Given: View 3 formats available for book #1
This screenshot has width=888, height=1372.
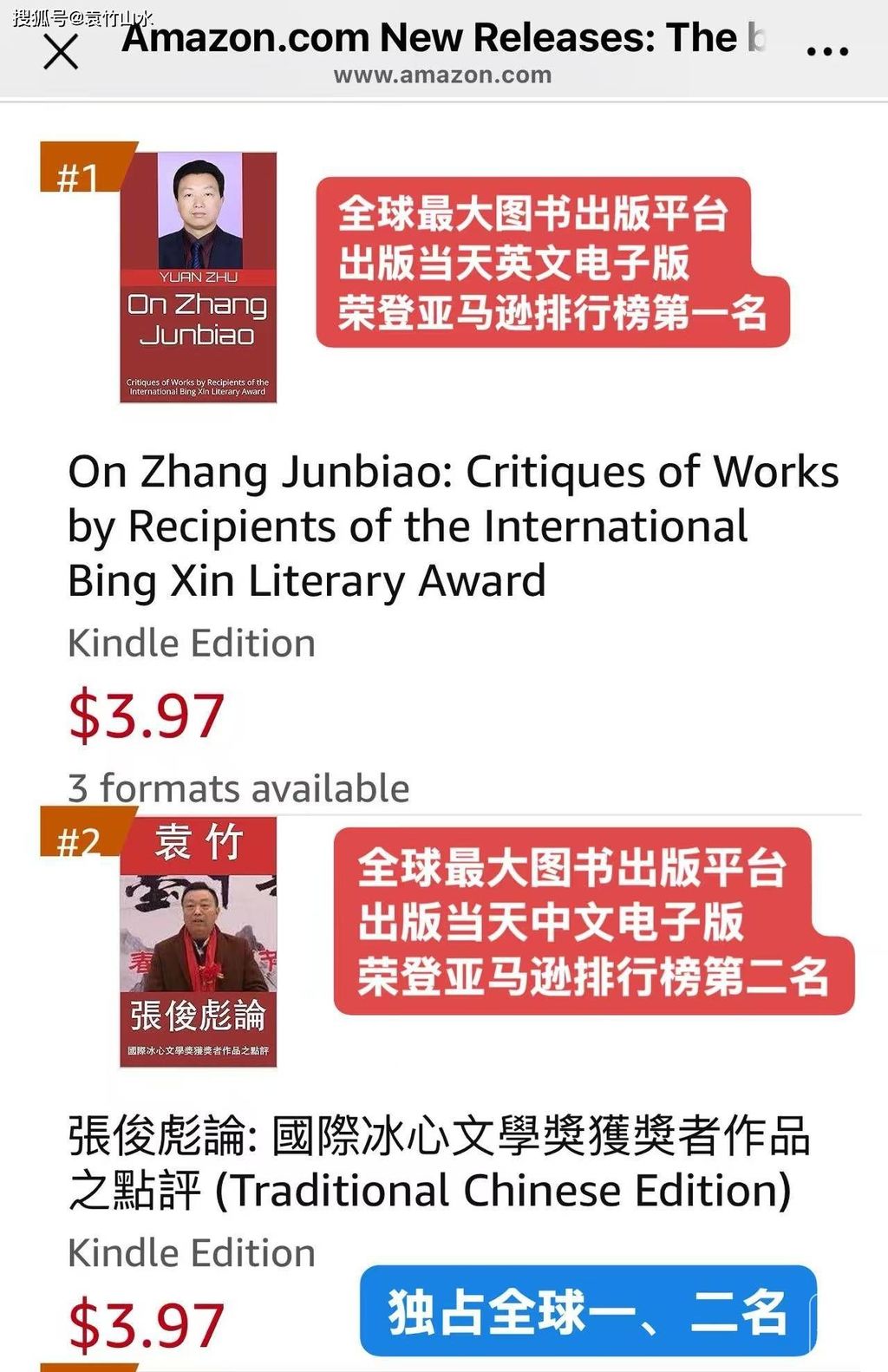Looking at the screenshot, I should click(238, 788).
